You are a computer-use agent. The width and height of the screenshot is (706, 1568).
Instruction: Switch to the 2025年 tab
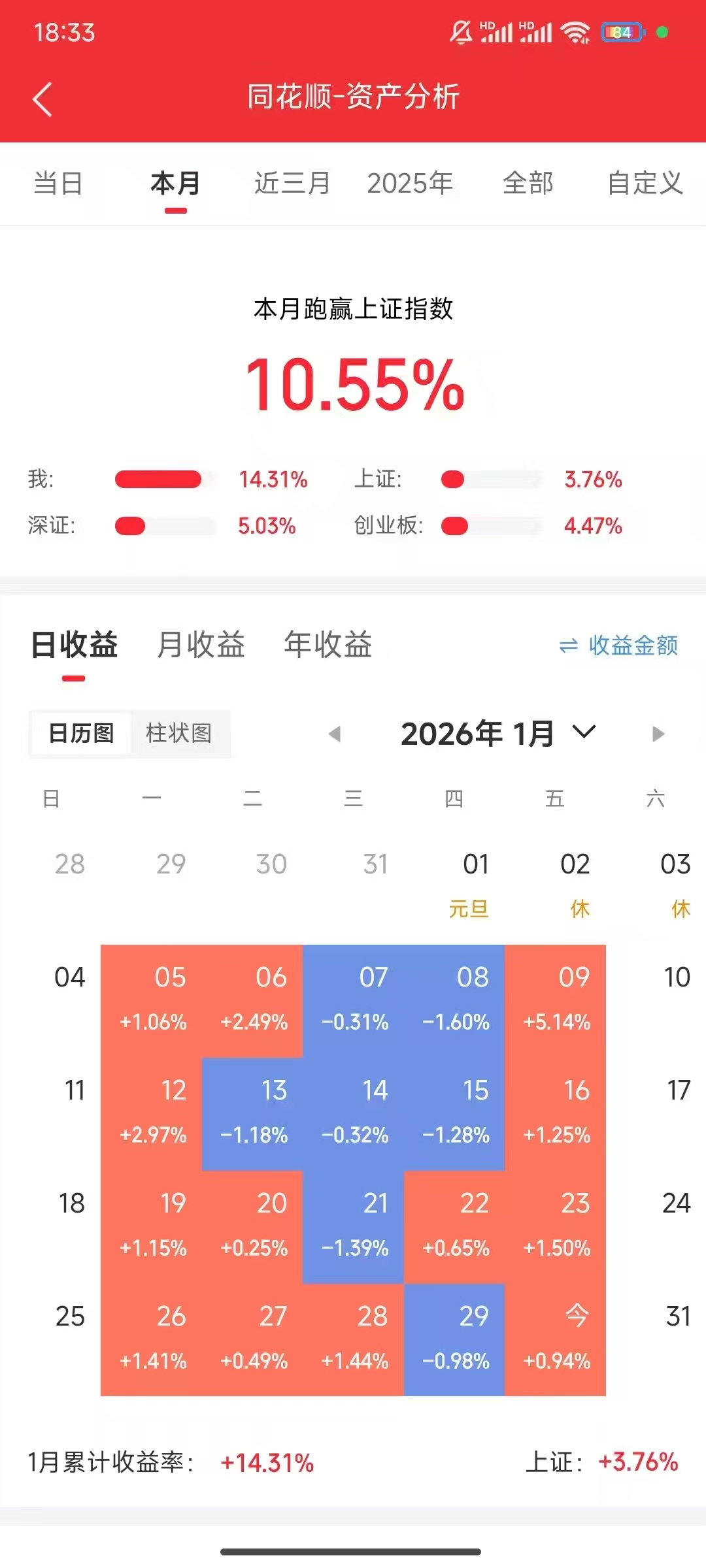pos(410,184)
